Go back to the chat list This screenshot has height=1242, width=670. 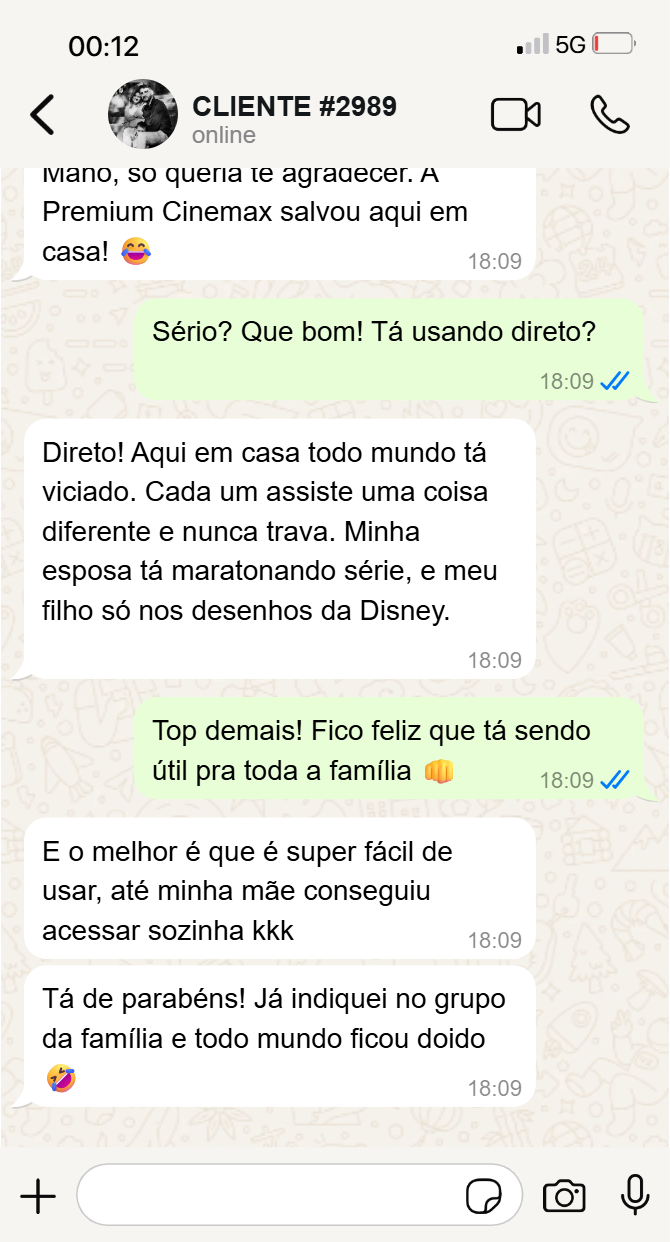42,115
